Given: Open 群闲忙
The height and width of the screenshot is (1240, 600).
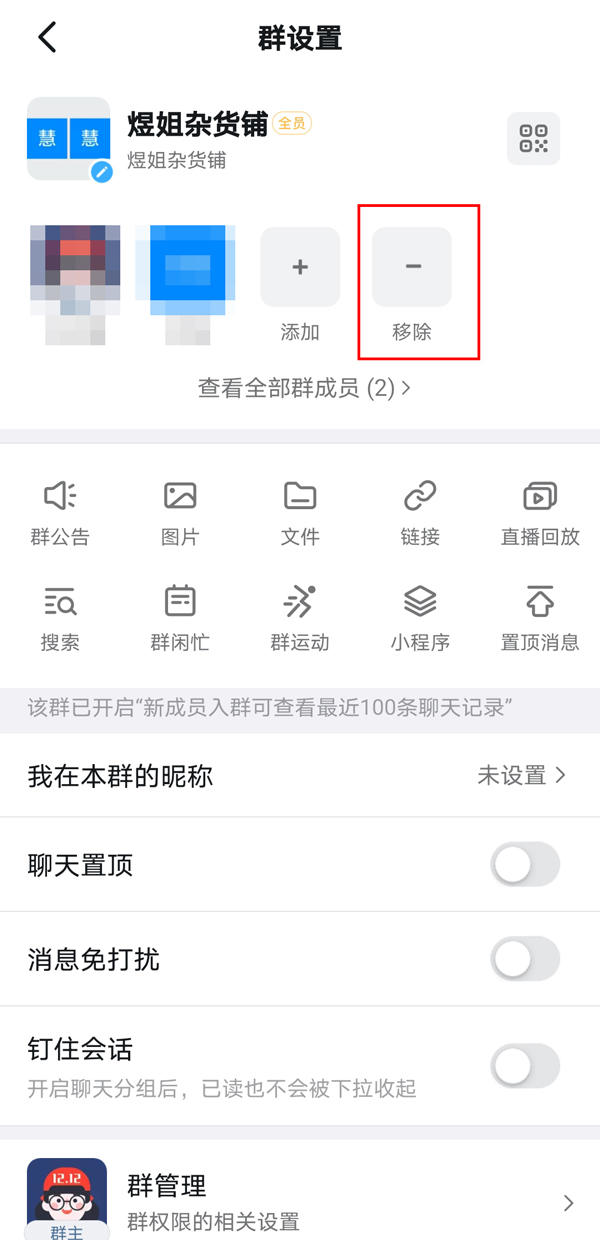Looking at the screenshot, I should [180, 618].
